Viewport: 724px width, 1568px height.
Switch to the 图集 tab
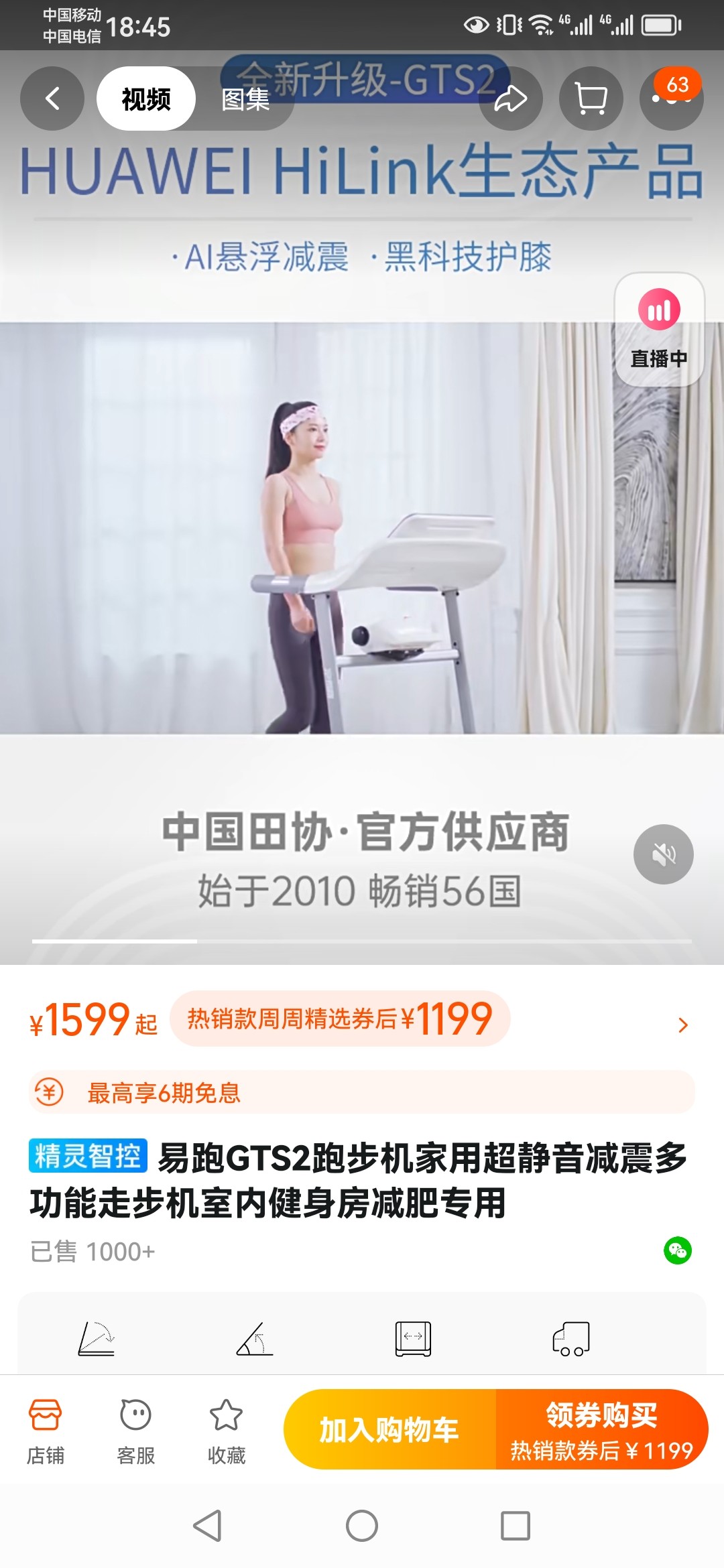point(245,99)
